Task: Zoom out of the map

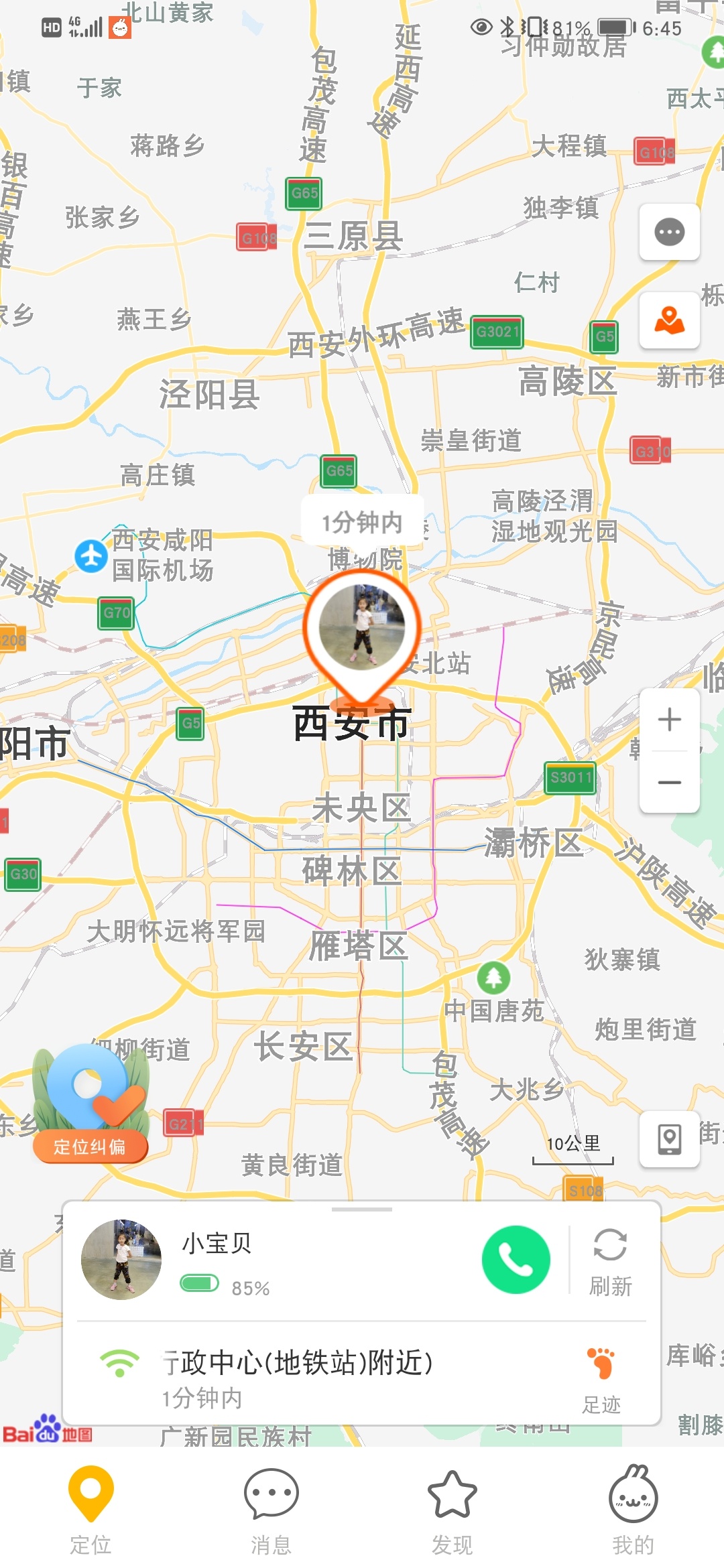Action: 669,782
